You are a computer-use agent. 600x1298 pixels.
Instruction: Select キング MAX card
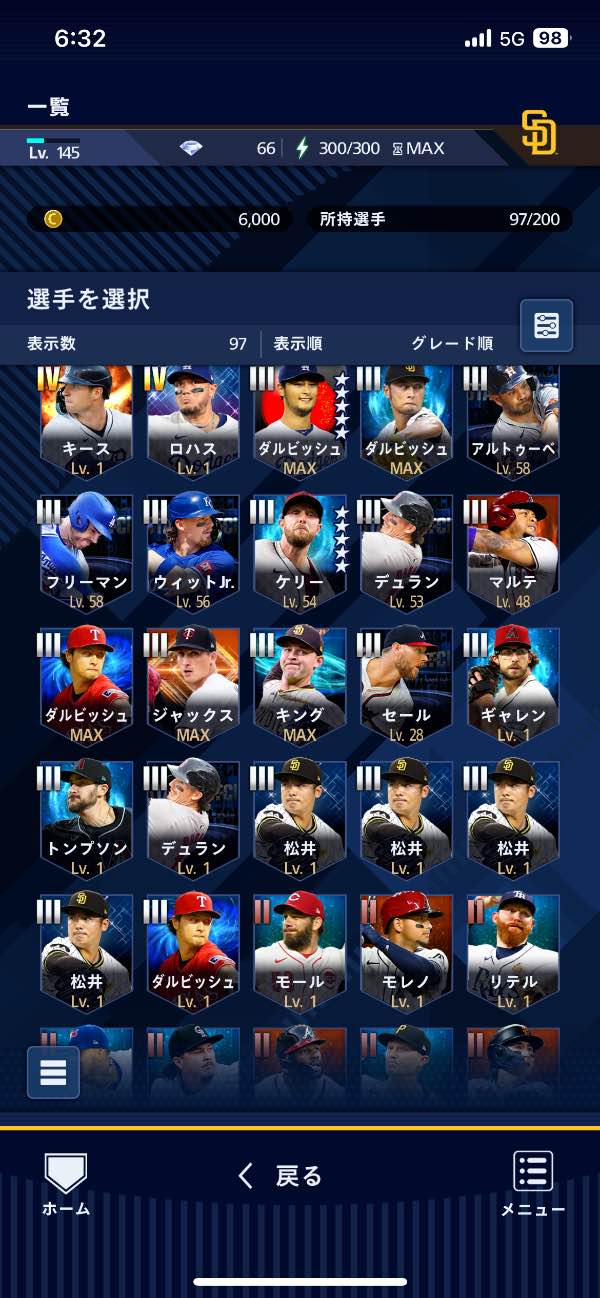(x=300, y=686)
